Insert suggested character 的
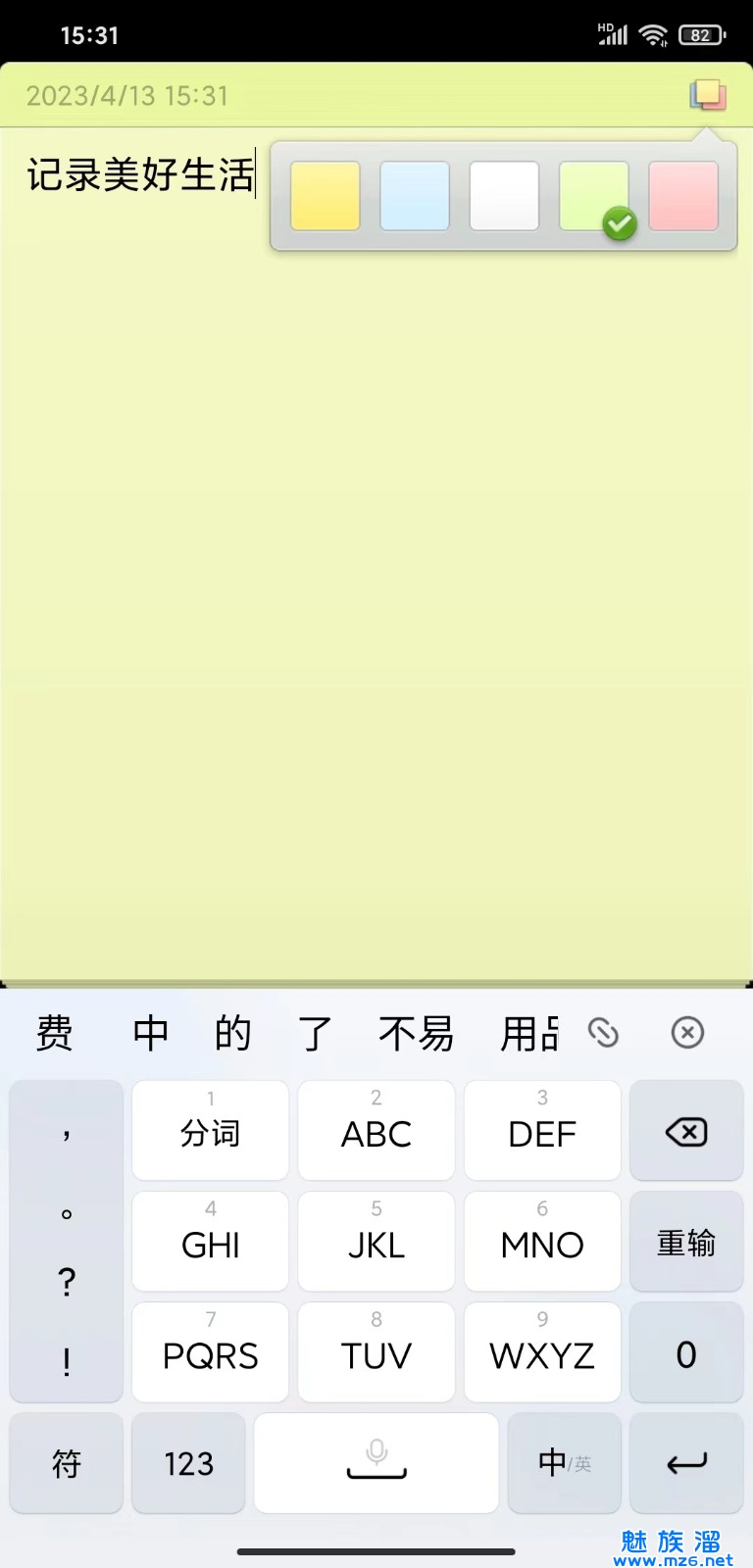The width and height of the screenshot is (753, 1568). click(x=233, y=1033)
